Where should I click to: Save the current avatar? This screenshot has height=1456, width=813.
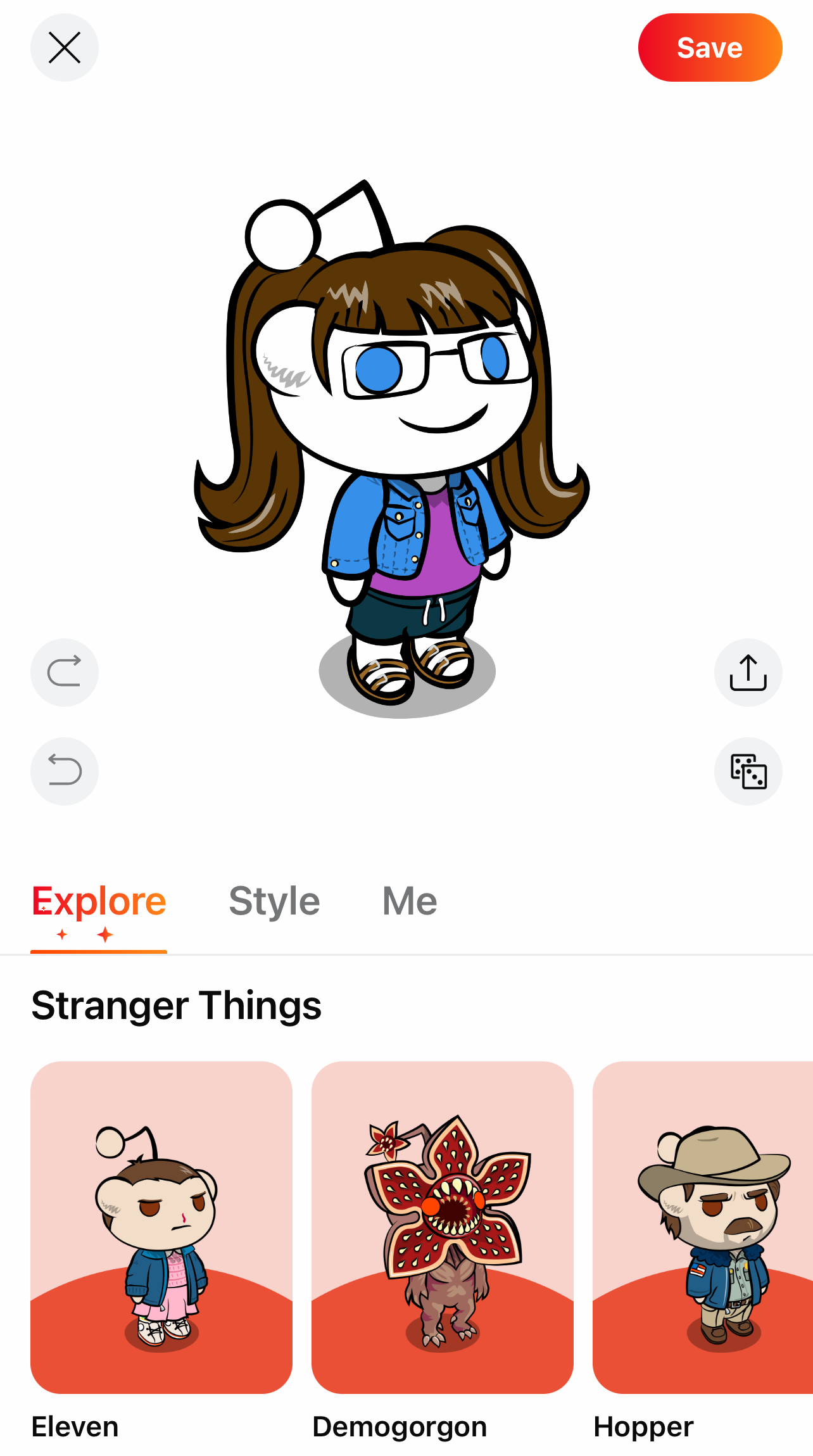[x=709, y=47]
